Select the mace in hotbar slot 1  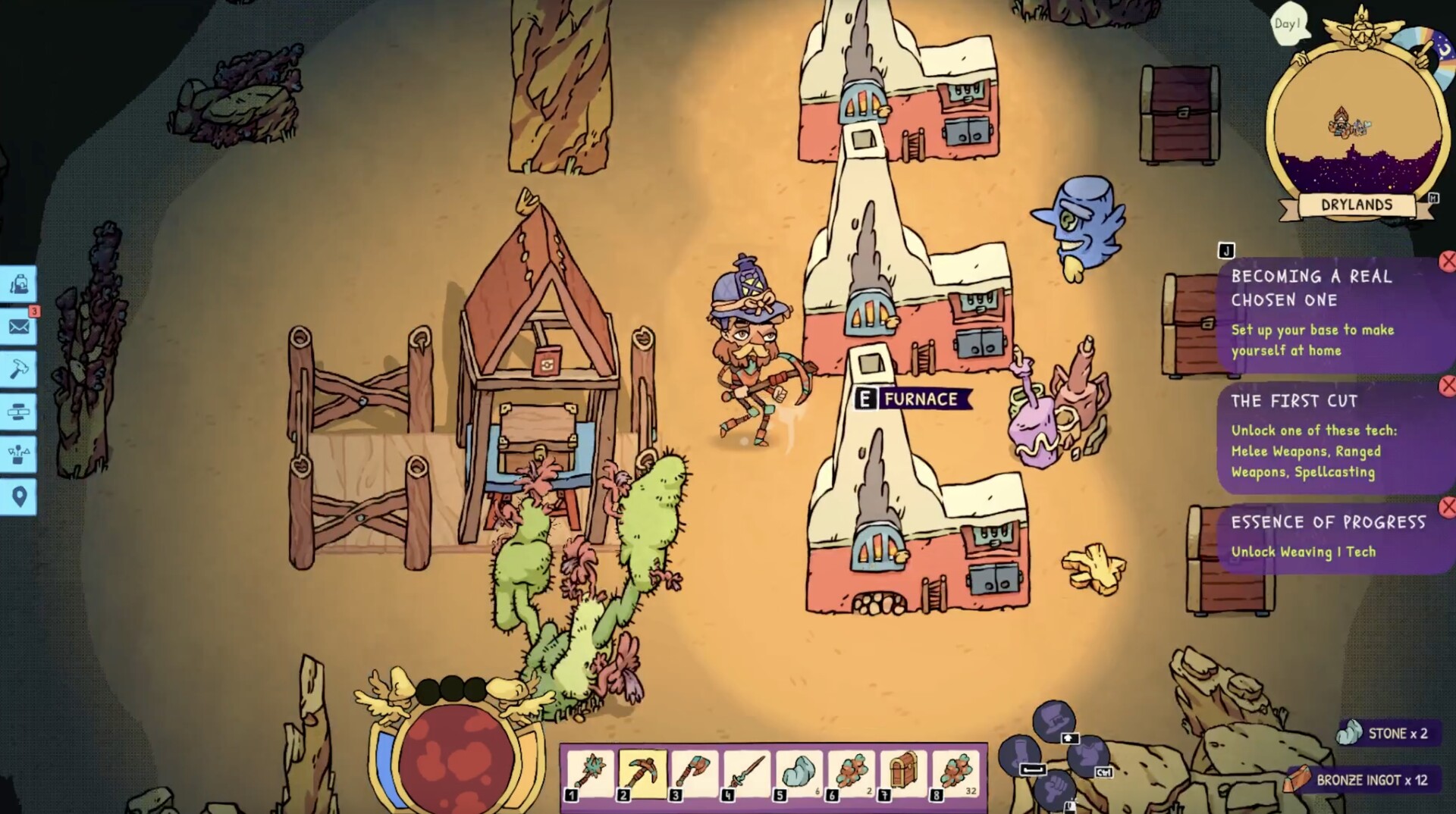pos(590,774)
